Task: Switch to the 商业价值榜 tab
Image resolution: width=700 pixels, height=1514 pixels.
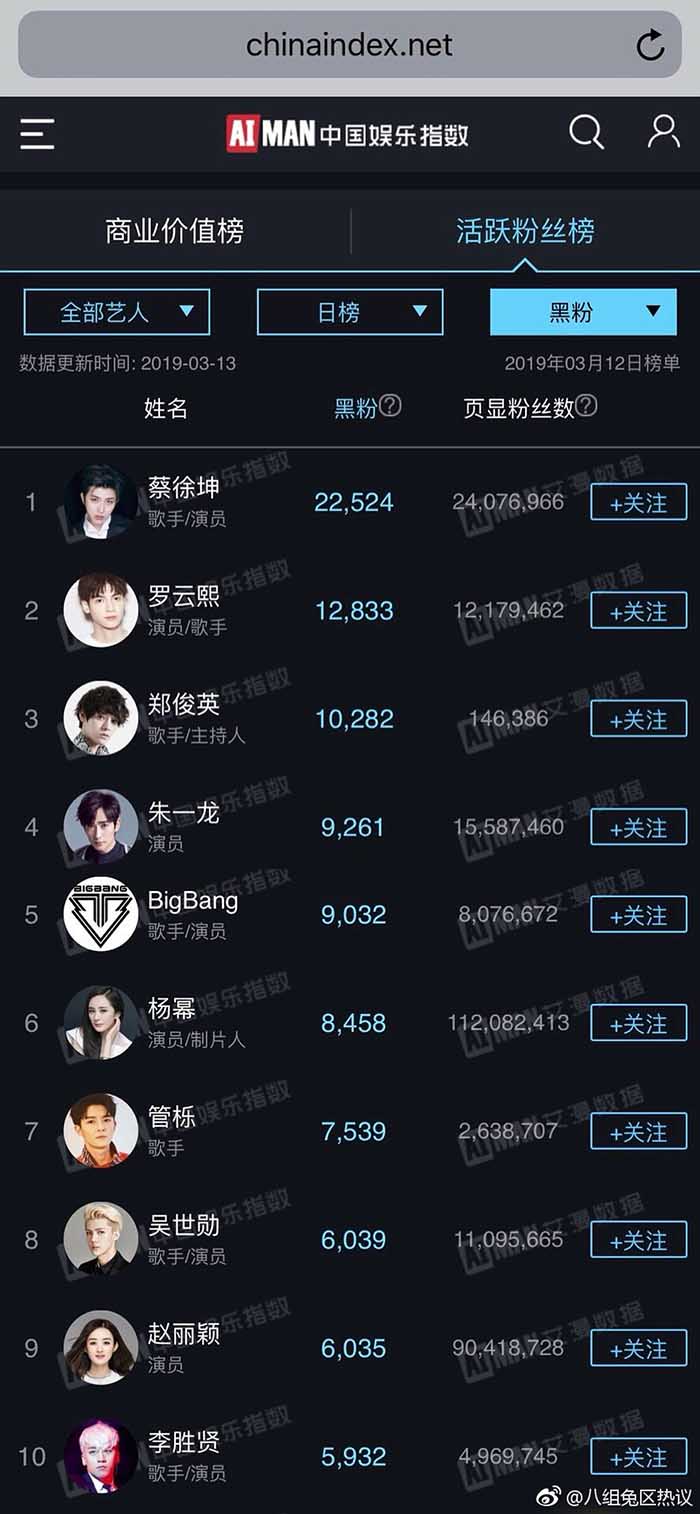Action: tap(175, 231)
